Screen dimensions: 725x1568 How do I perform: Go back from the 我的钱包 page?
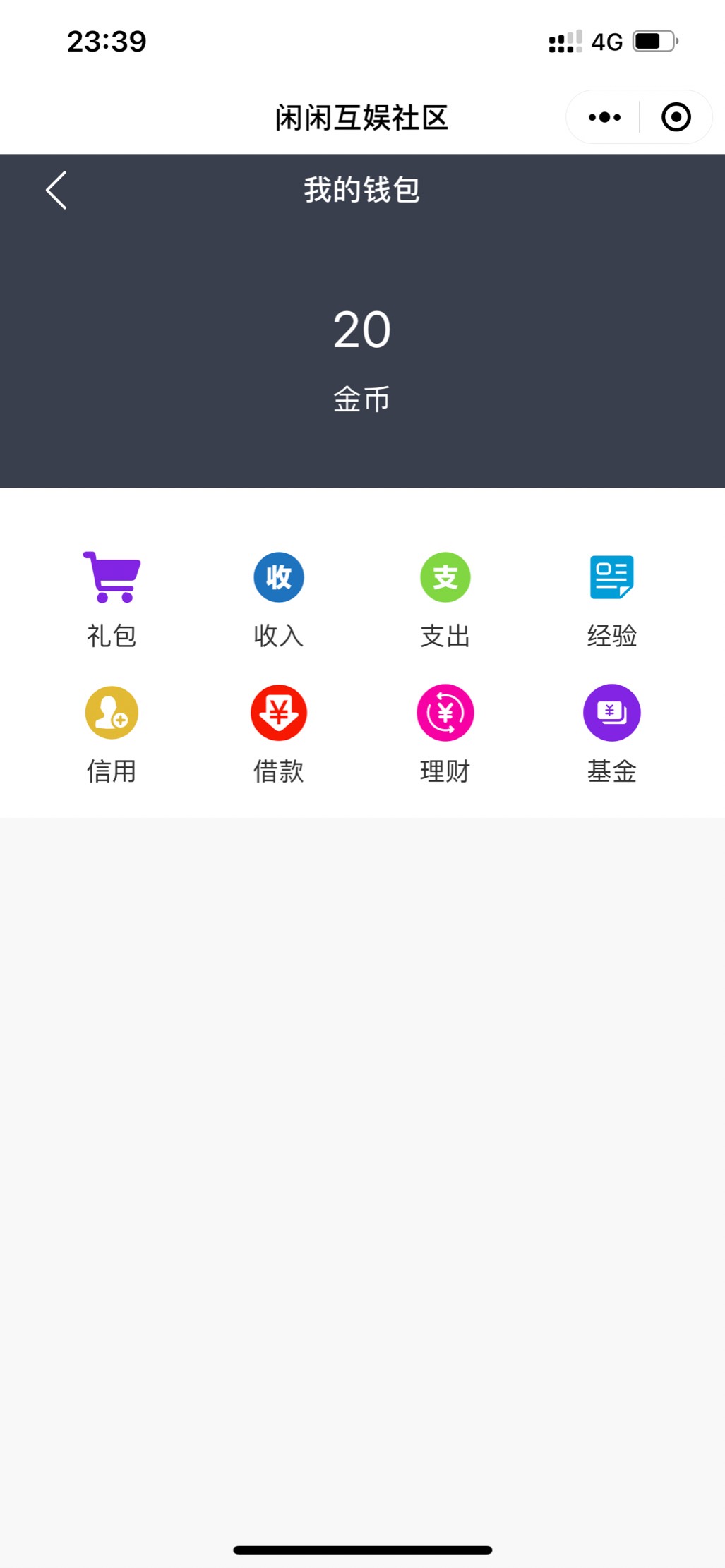coord(56,190)
